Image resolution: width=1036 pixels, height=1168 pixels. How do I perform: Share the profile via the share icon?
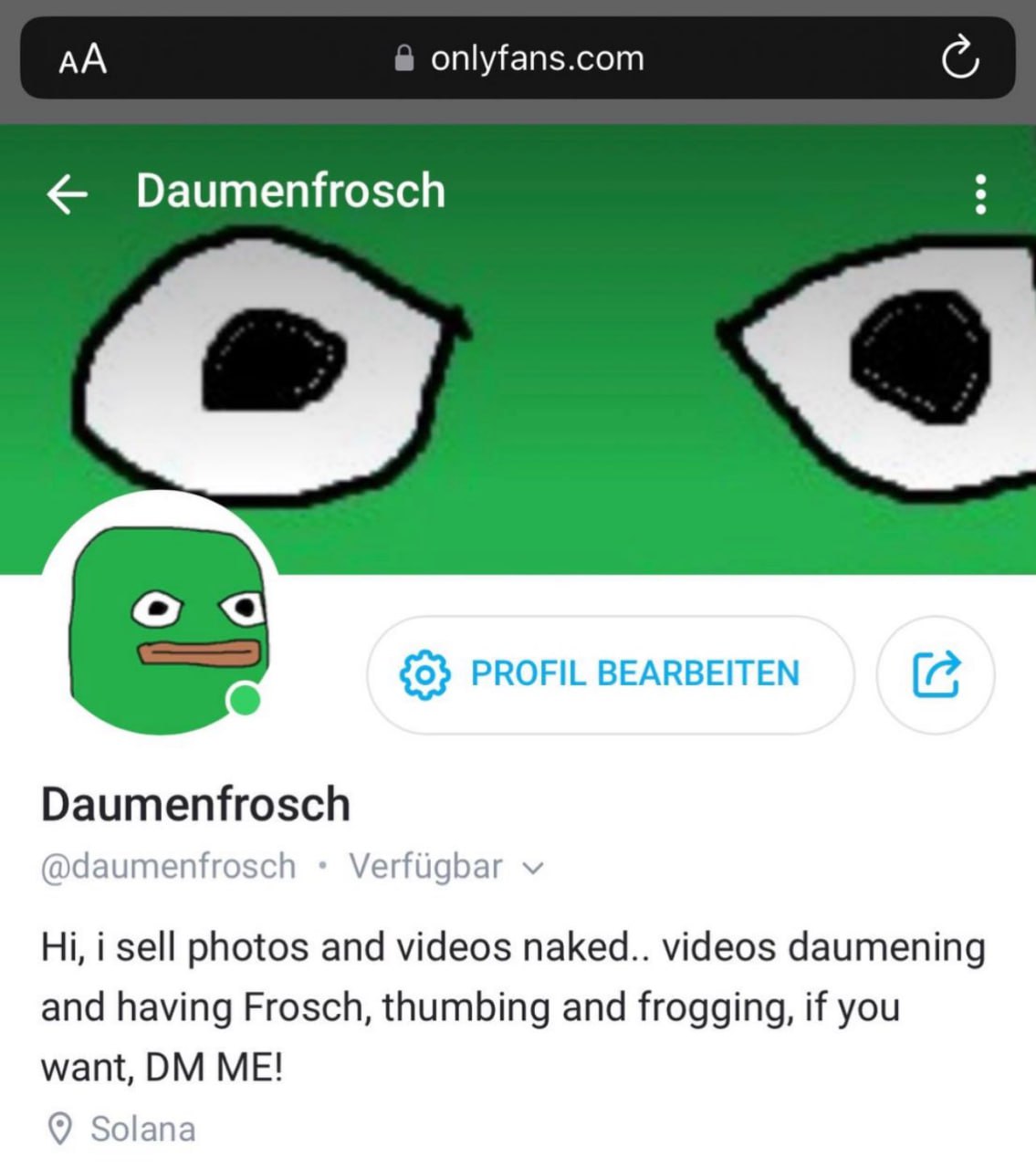936,674
